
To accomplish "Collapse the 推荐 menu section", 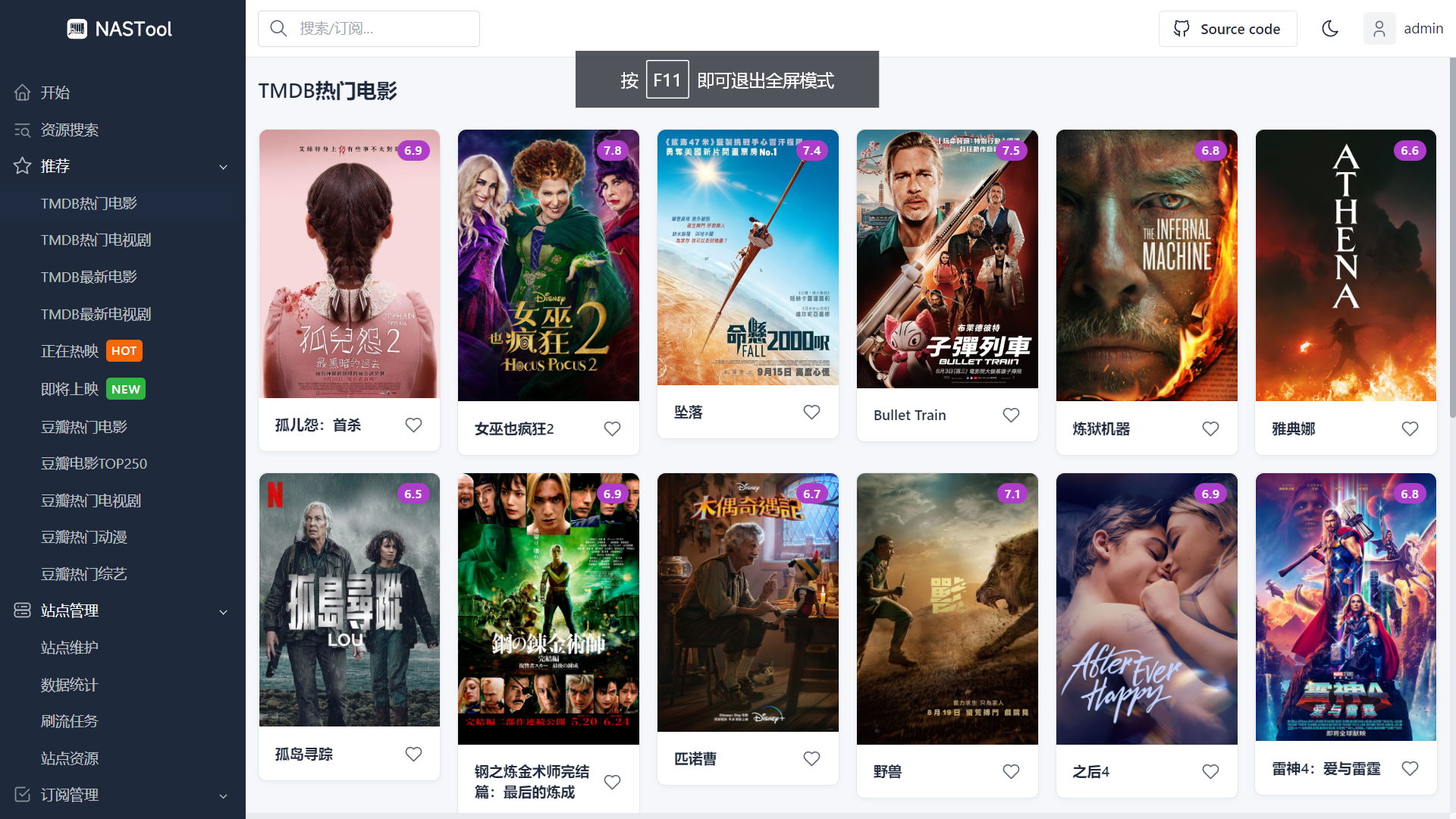I will (x=223, y=167).
